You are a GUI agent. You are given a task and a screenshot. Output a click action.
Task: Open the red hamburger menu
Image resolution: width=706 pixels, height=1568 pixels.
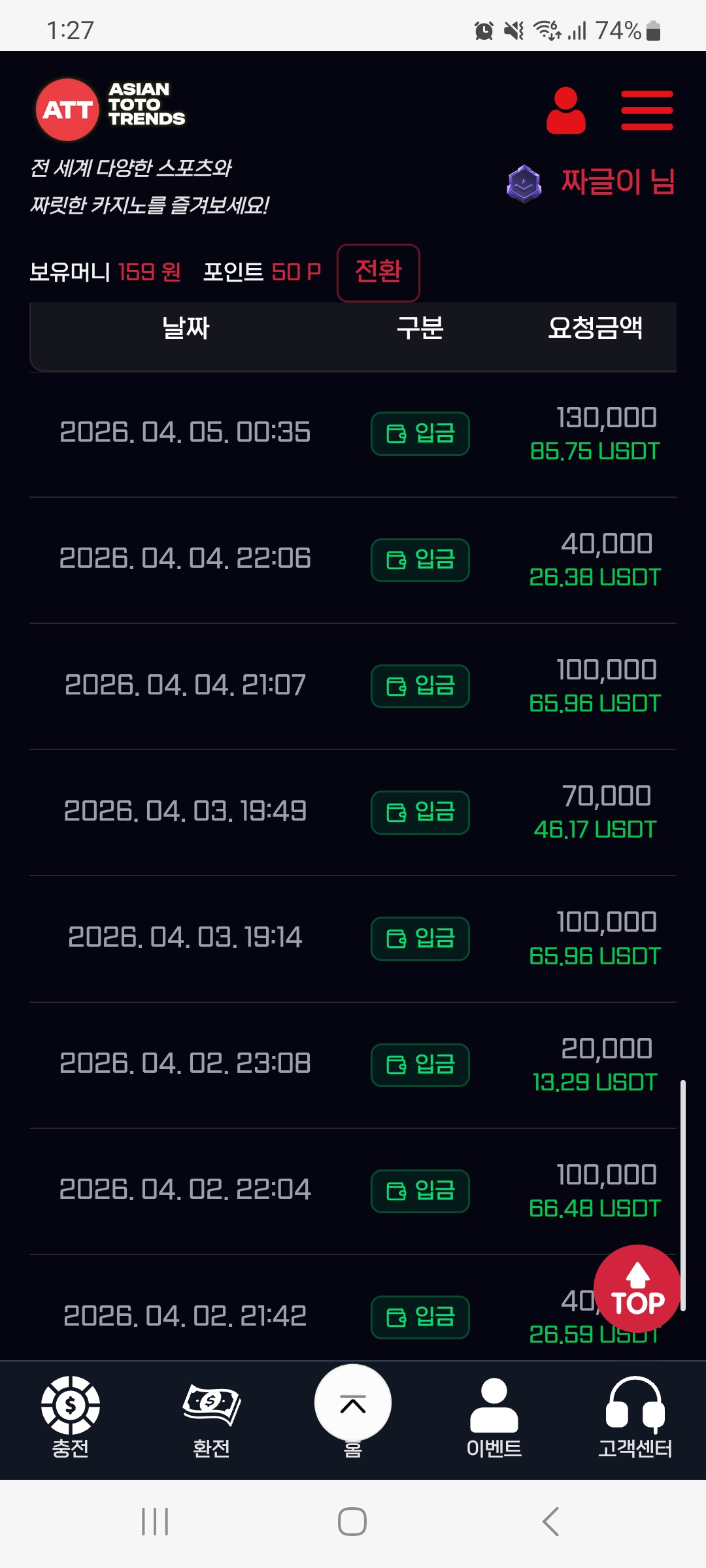coord(647,110)
